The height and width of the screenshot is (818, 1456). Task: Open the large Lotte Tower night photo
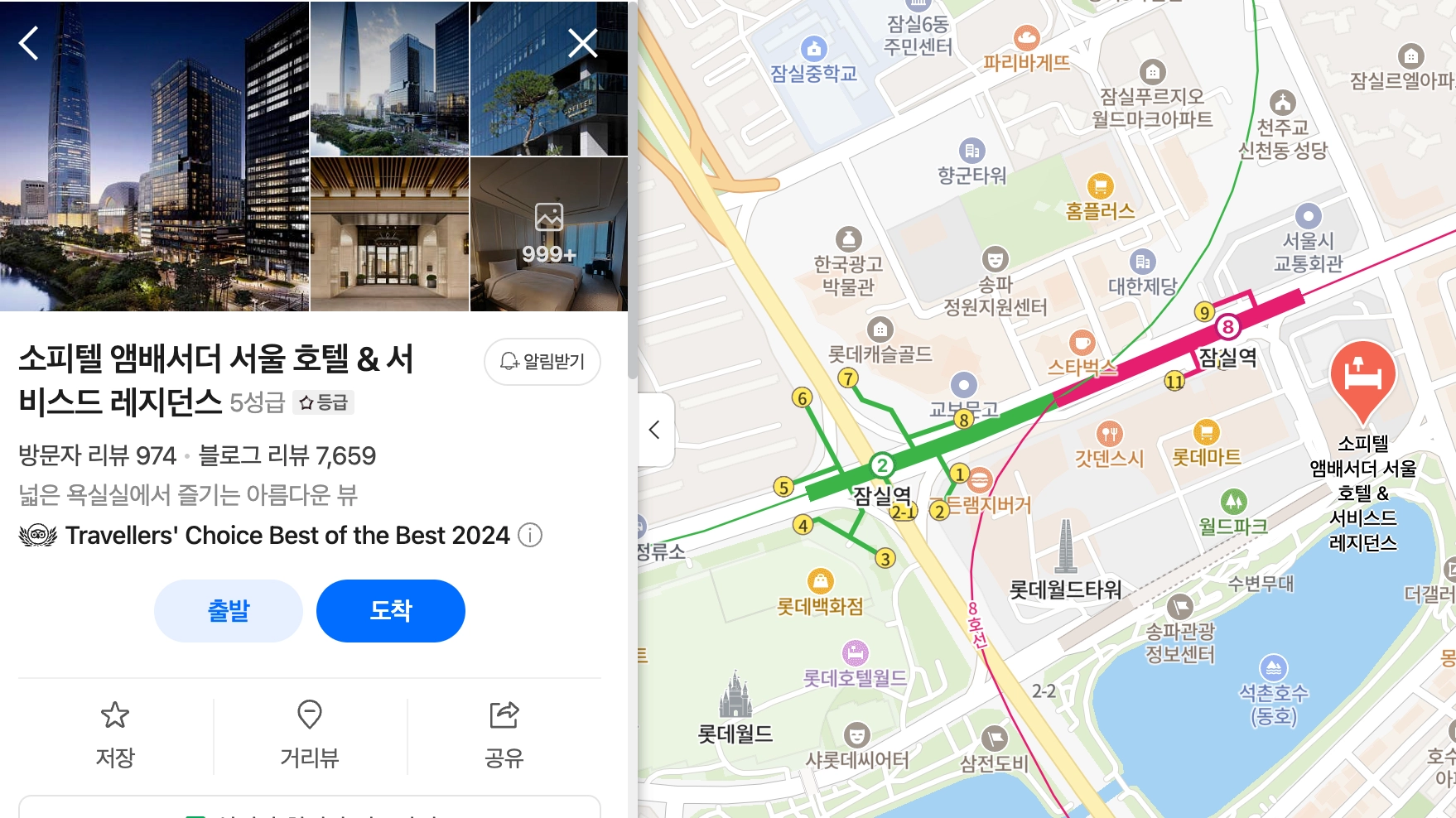pos(154,156)
